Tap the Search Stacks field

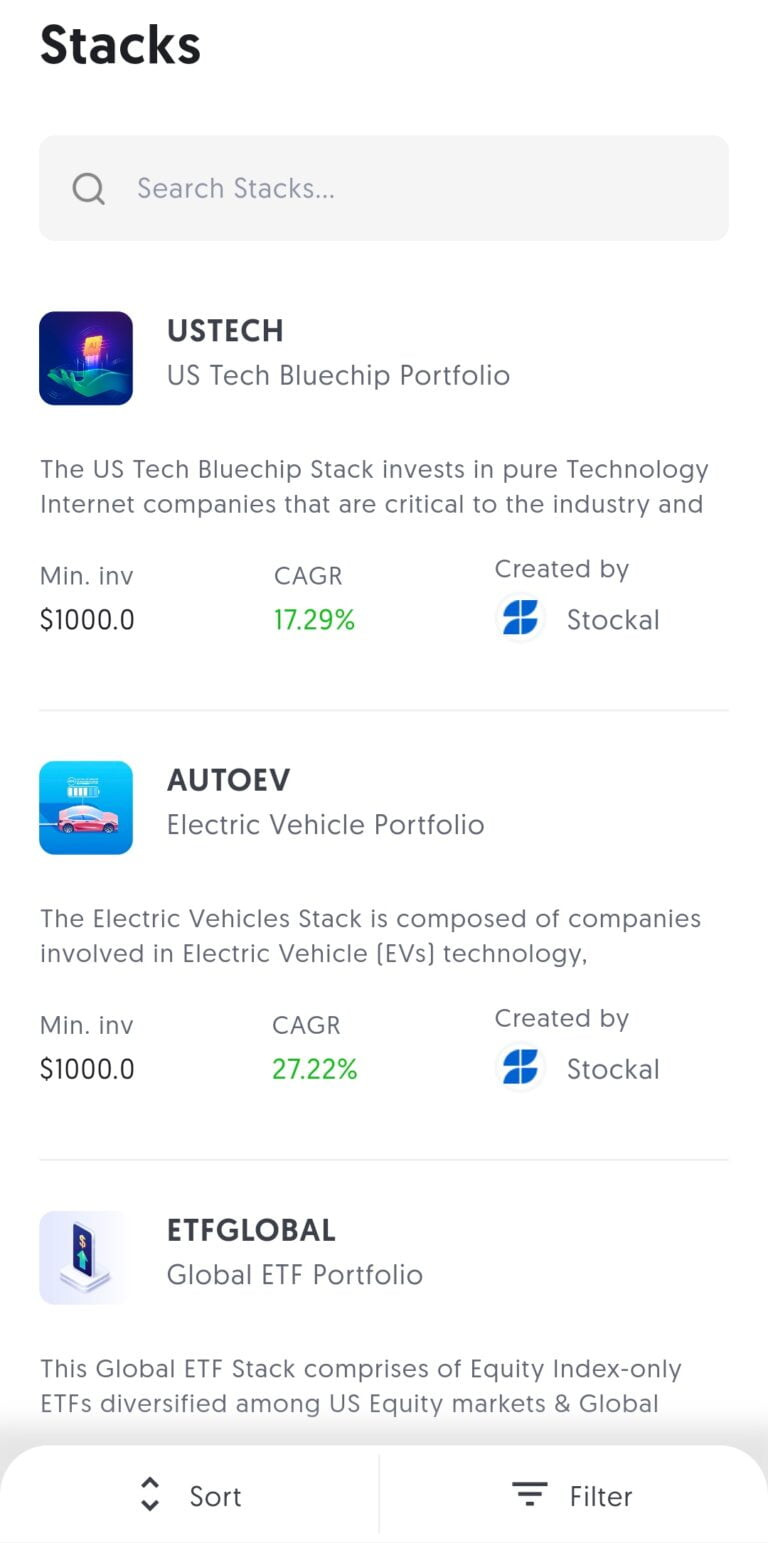pyautogui.click(x=384, y=188)
